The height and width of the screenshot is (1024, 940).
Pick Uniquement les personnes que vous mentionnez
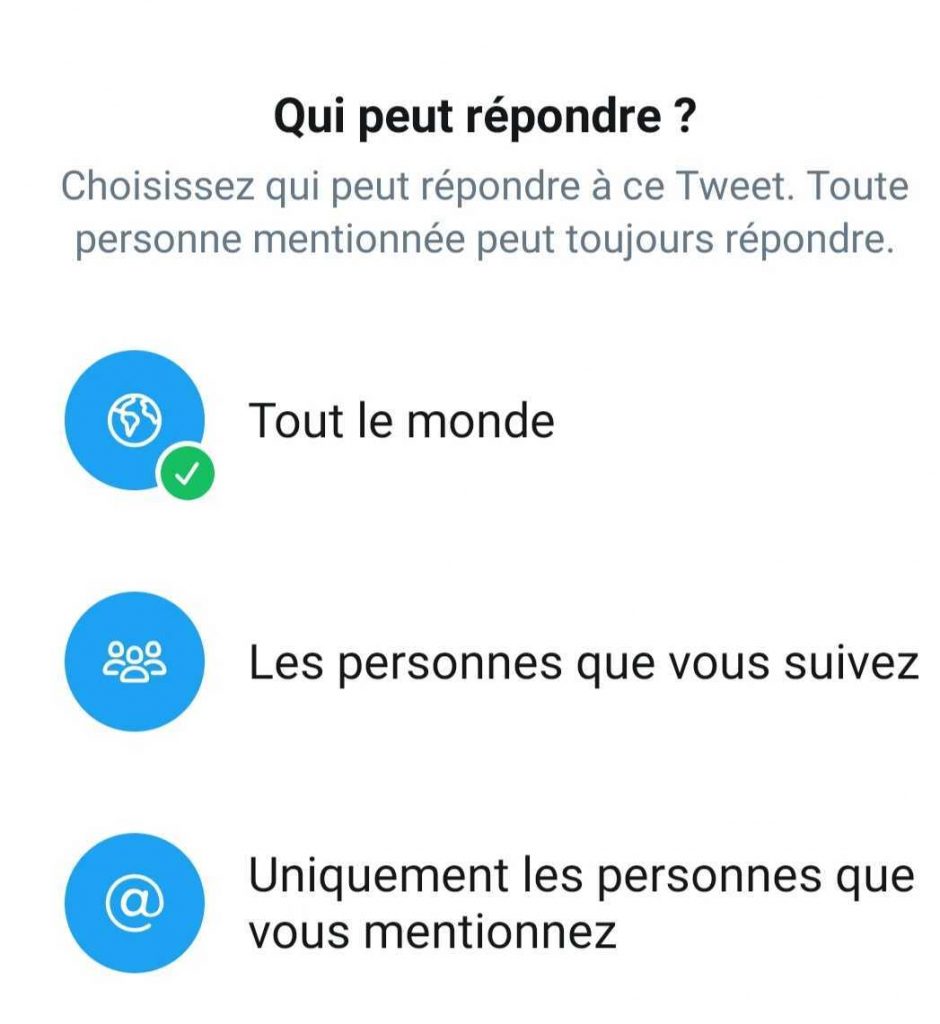pyautogui.click(x=580, y=903)
